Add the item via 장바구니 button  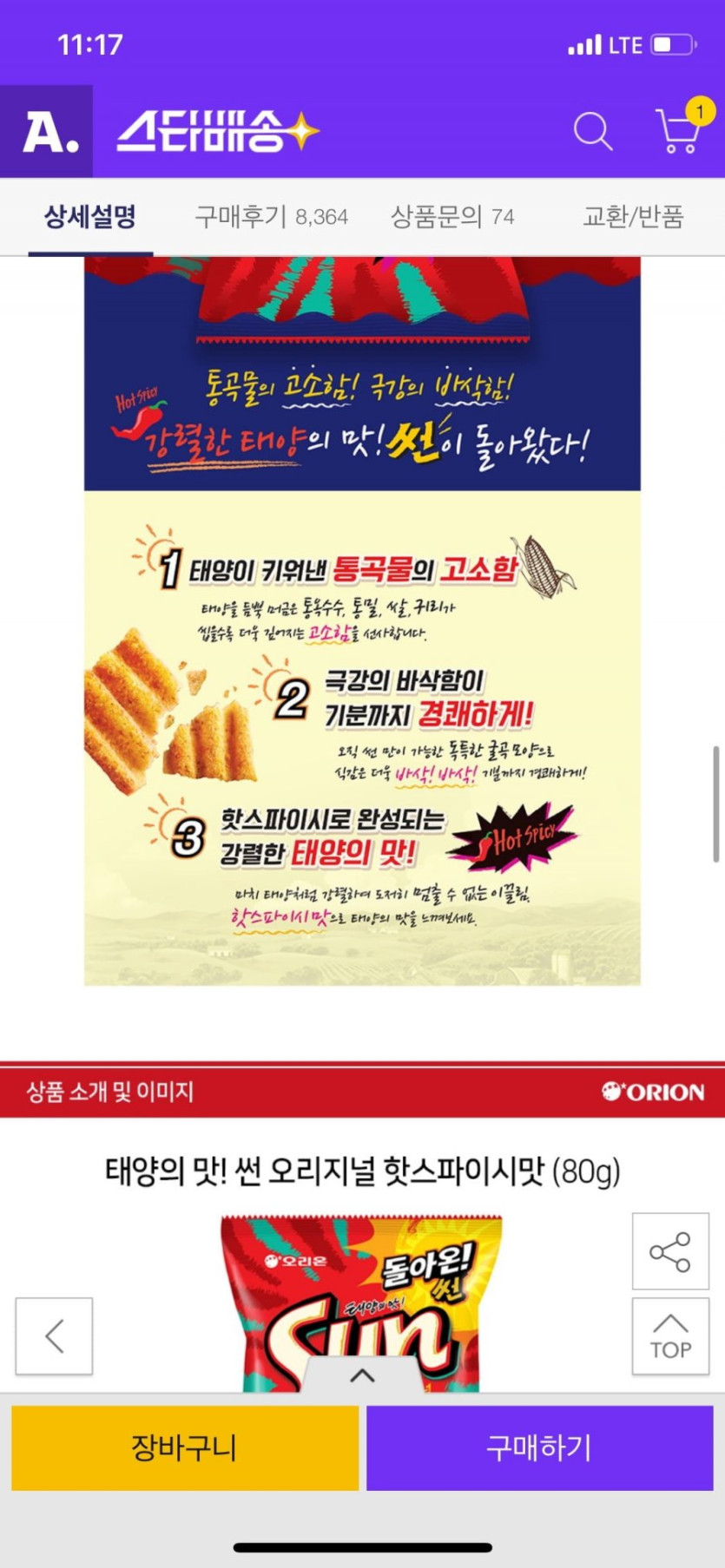[x=184, y=1447]
